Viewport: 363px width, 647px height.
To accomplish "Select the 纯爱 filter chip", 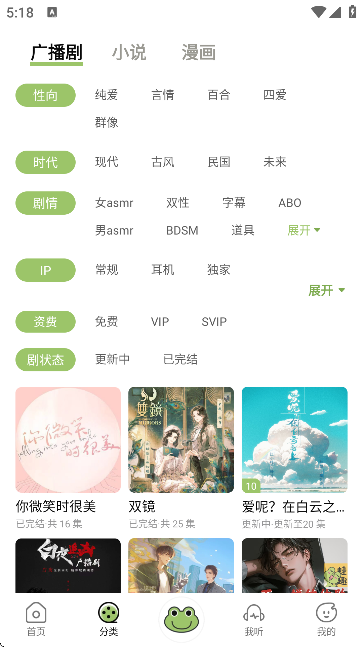I will (x=106, y=95).
